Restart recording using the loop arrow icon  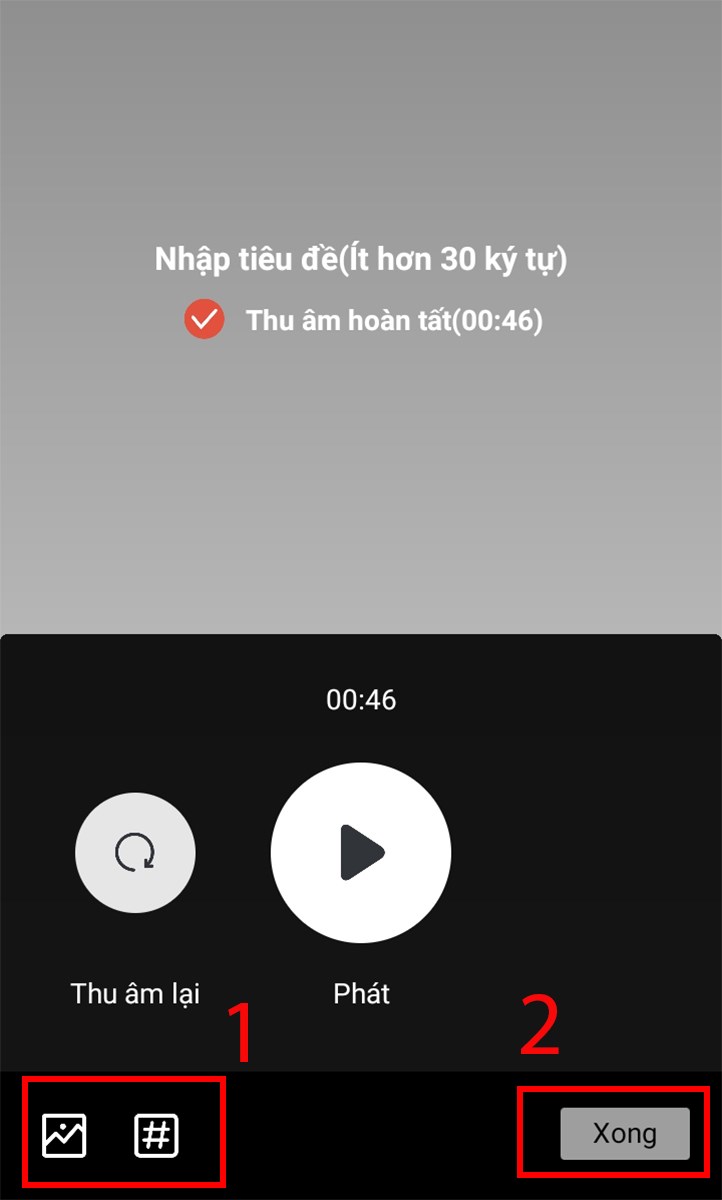point(135,852)
